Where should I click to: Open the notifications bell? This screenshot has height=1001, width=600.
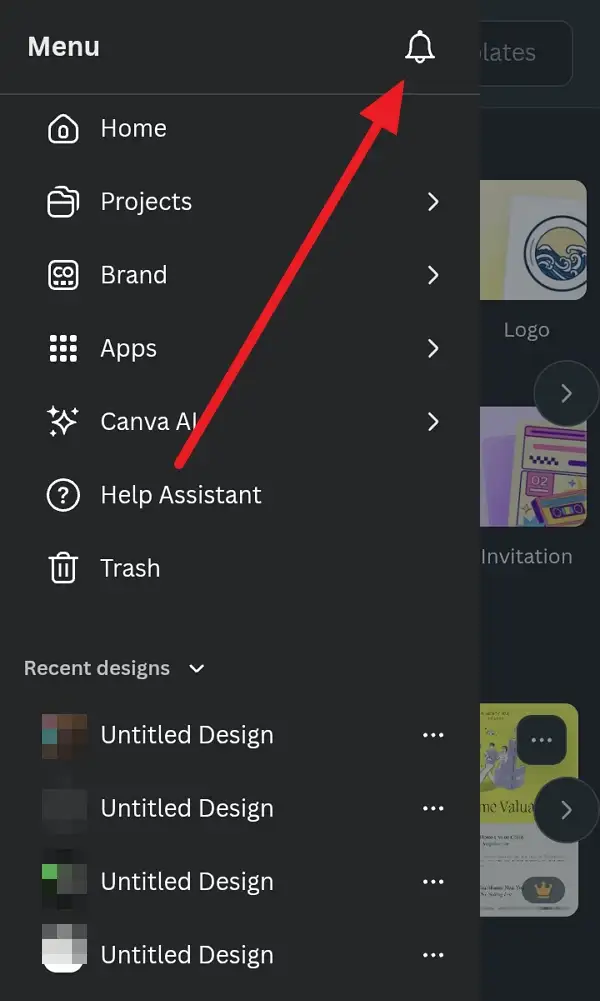(x=420, y=47)
